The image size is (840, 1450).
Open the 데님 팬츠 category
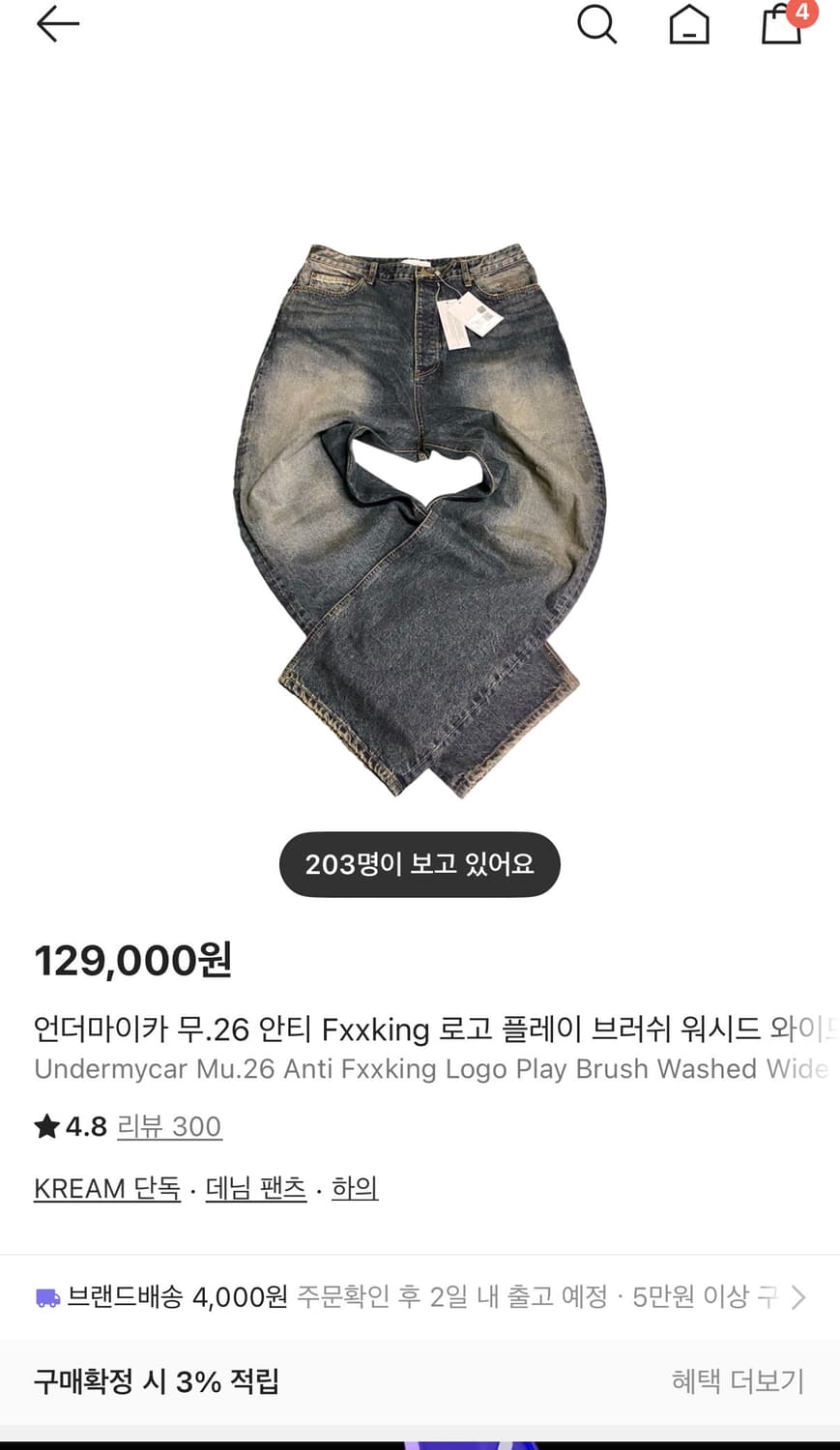[x=255, y=1188]
